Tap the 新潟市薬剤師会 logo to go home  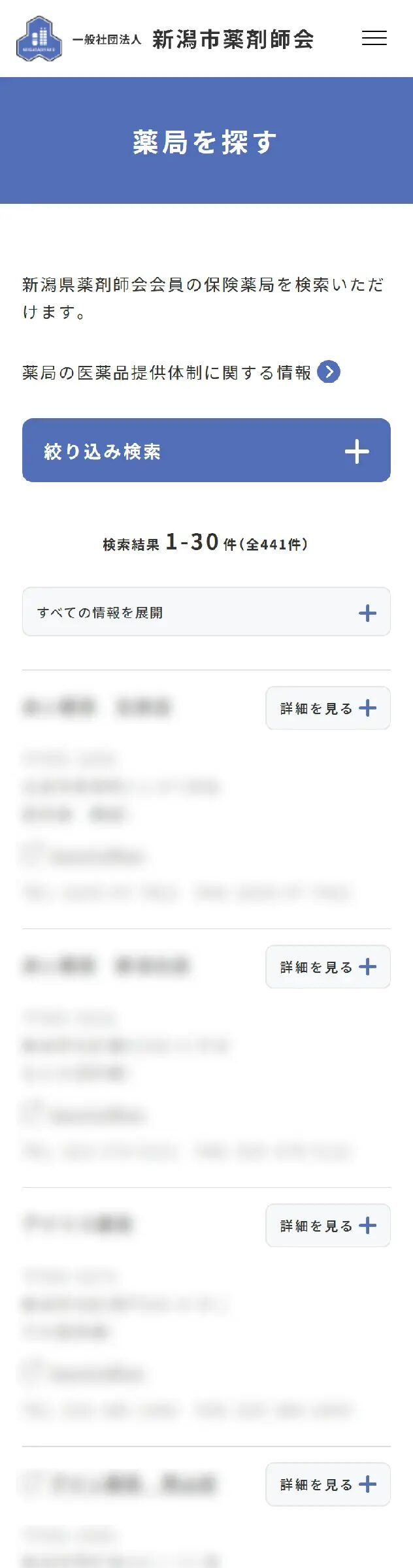point(165,39)
